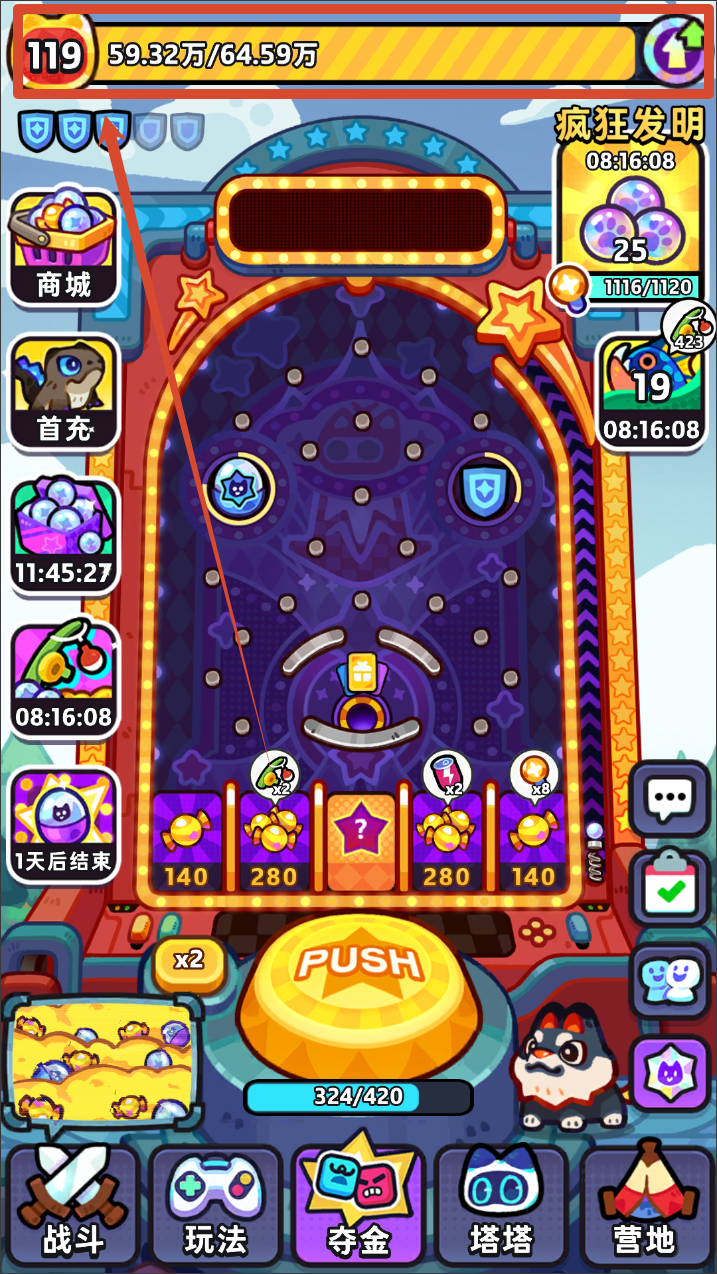Open the event ending 1天后结束
Image resolution: width=717 pixels, height=1274 pixels.
pyautogui.click(x=64, y=824)
